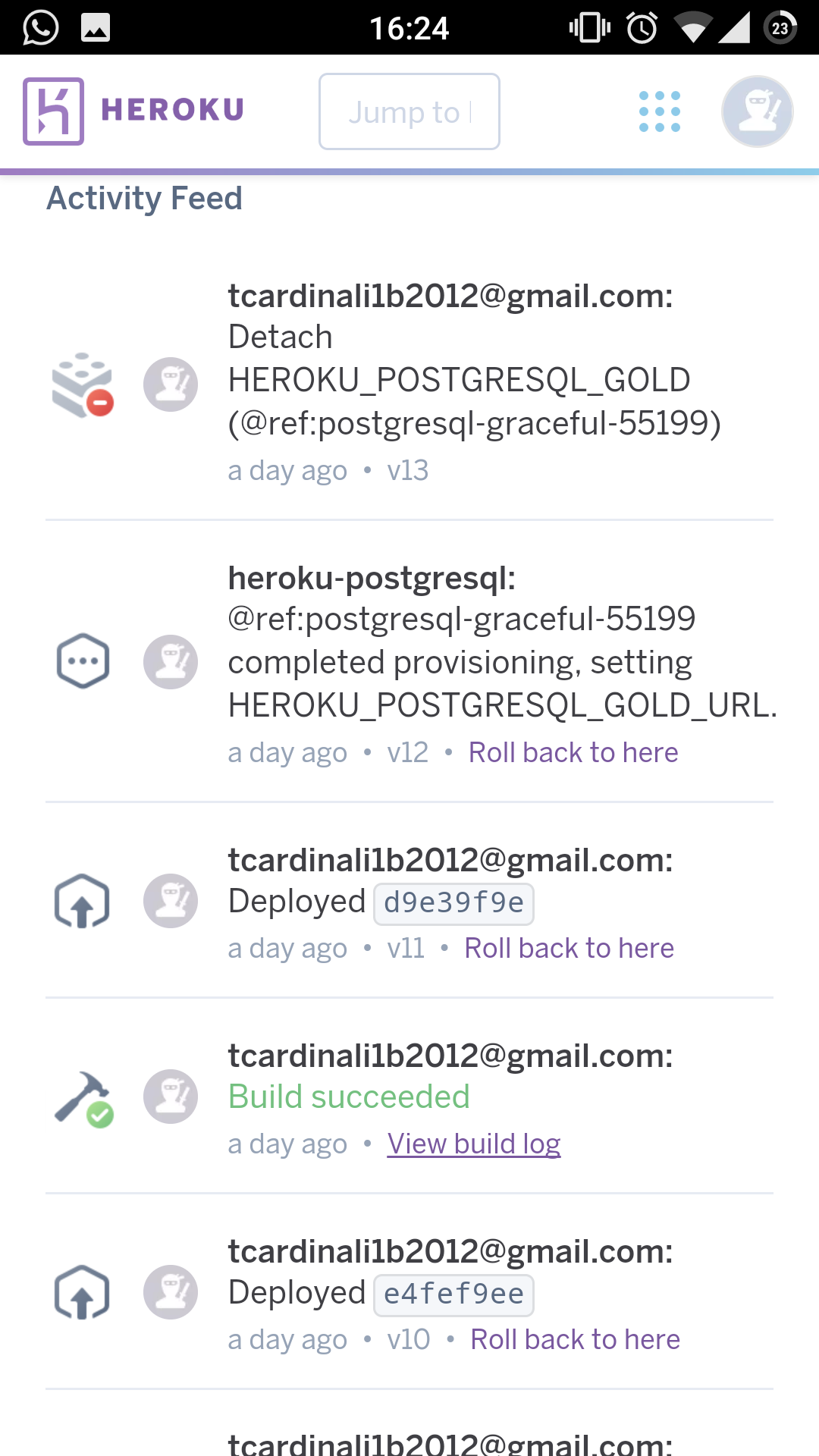Open the app switcher grid menu
Viewport: 819px width, 1456px height.
tap(659, 111)
